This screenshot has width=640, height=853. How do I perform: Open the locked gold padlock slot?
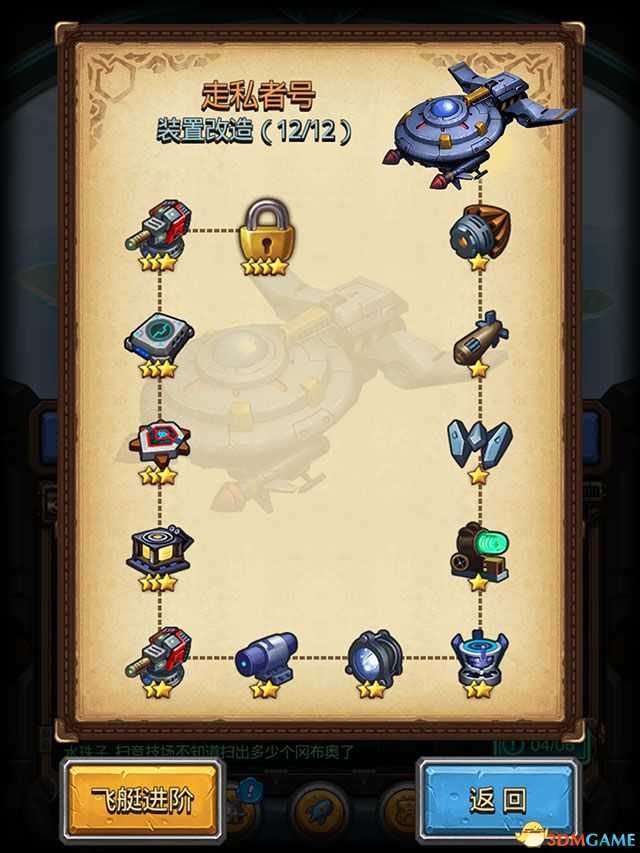pos(263,233)
